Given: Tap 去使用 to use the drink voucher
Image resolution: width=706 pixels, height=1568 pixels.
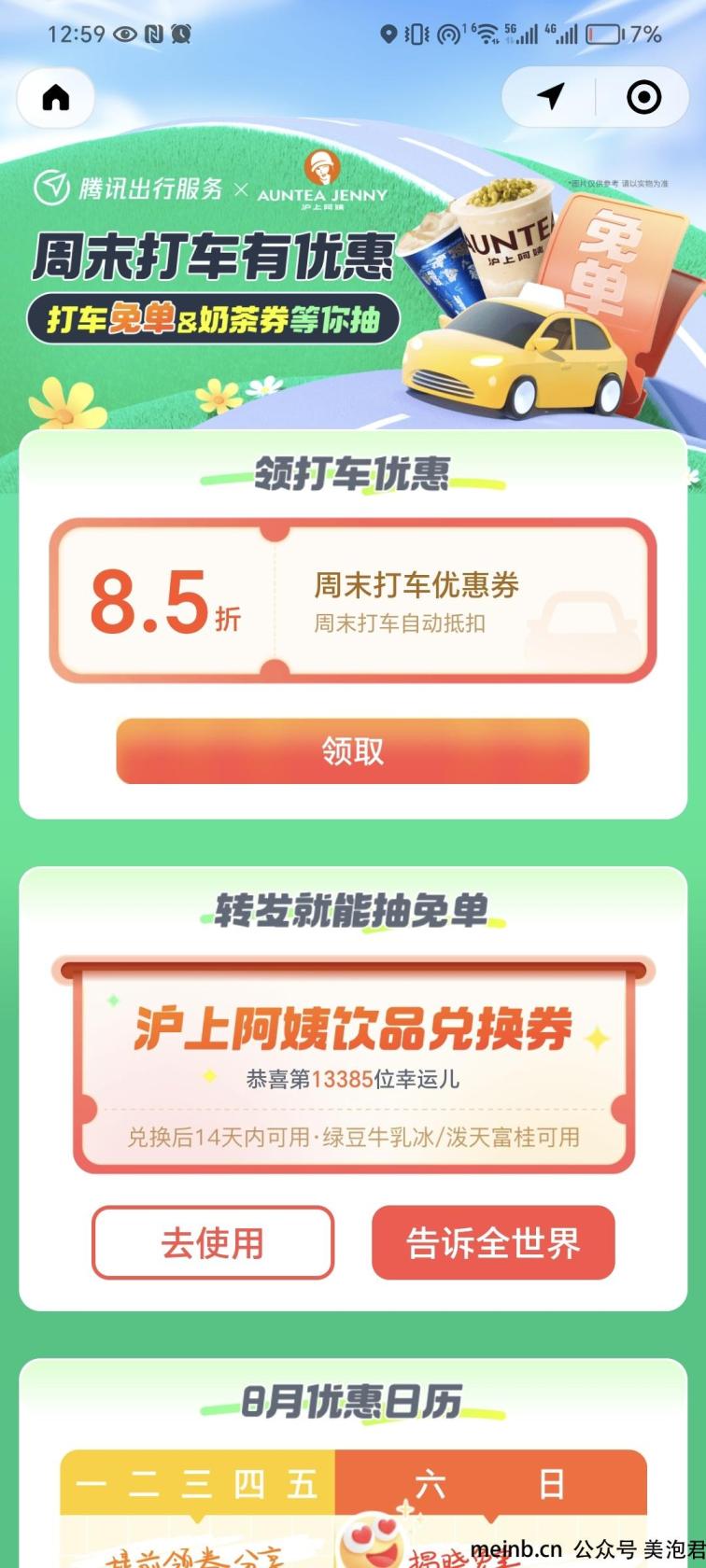Looking at the screenshot, I should coord(212,1242).
